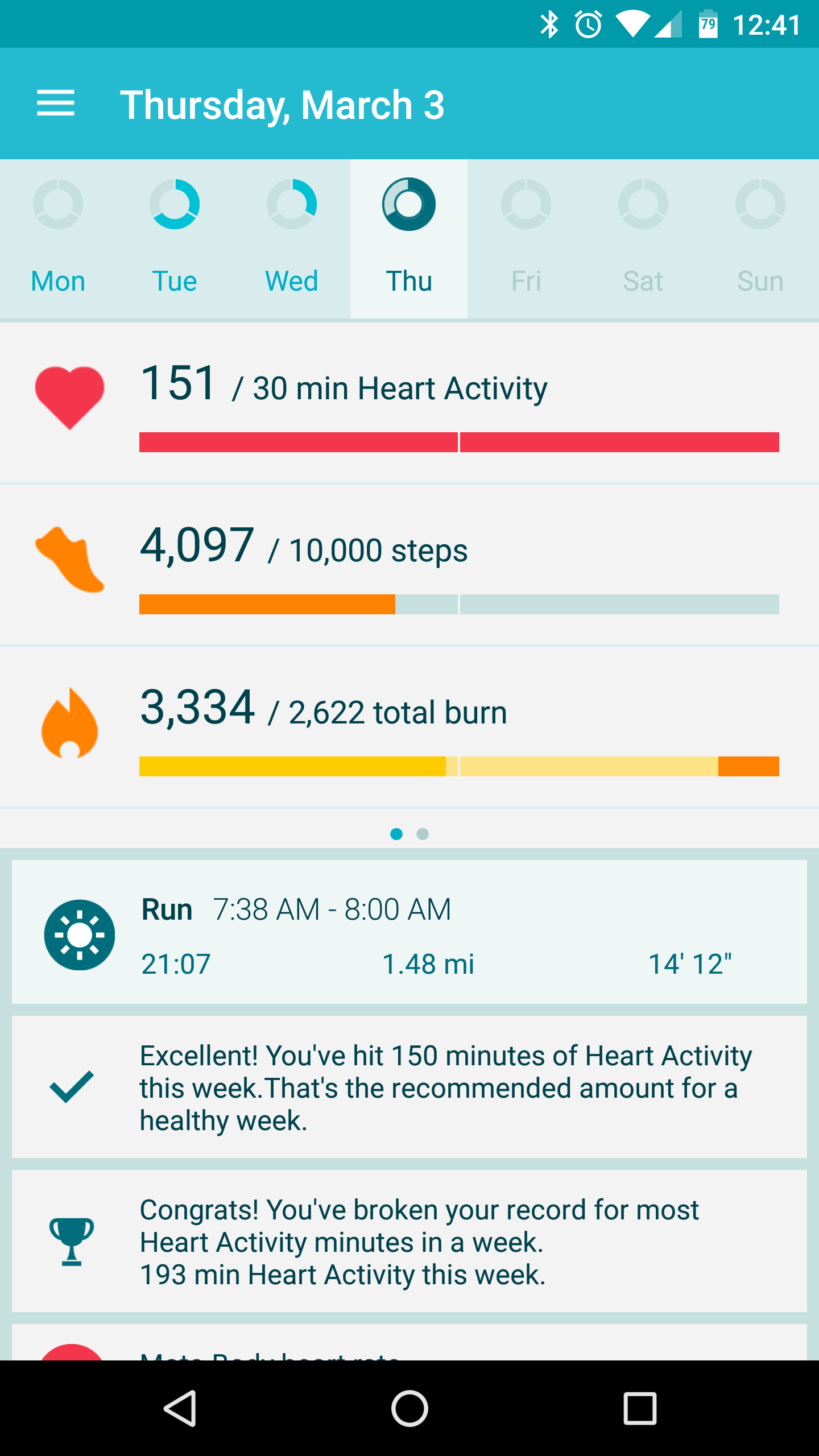Select the Tue day tab

(175, 239)
